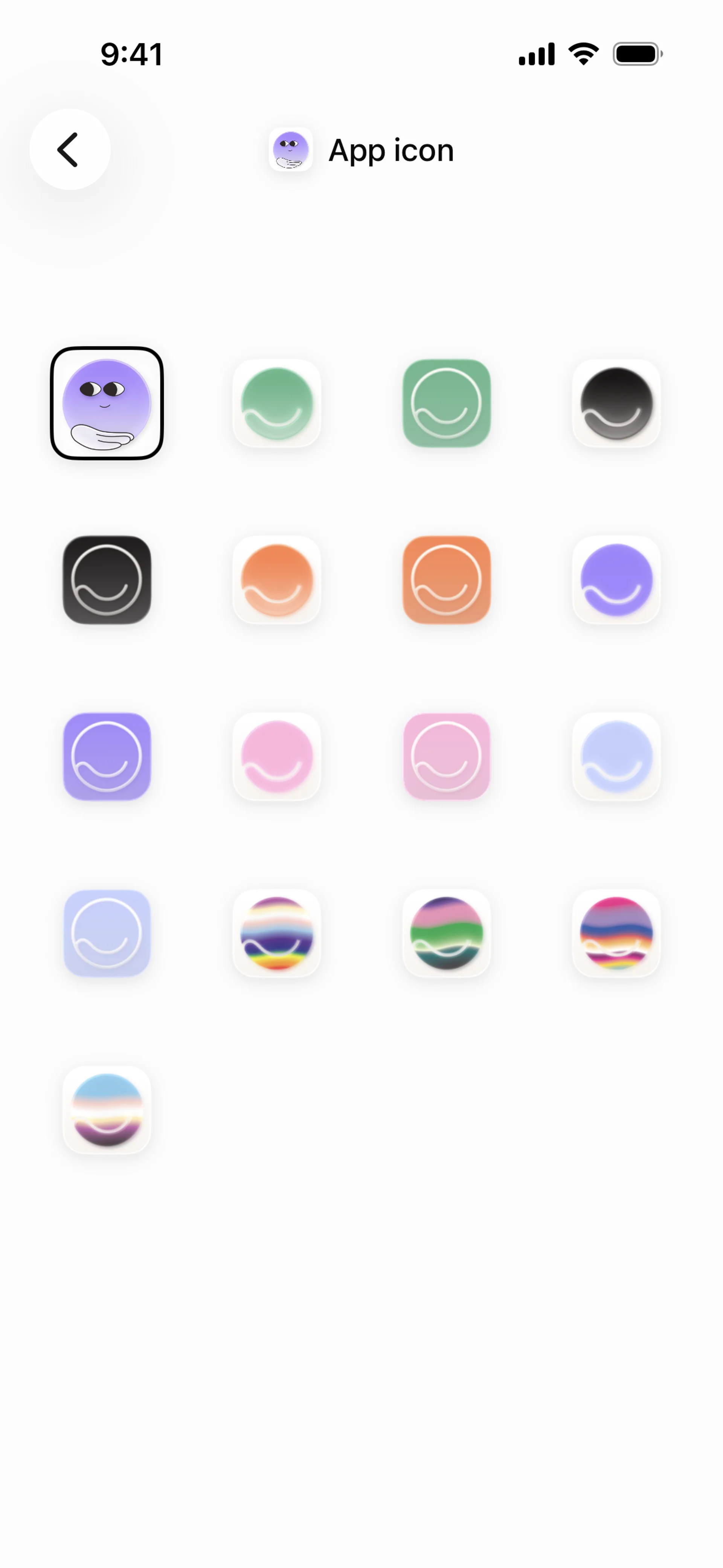Pick the pink and green striped circle icon

[446, 932]
